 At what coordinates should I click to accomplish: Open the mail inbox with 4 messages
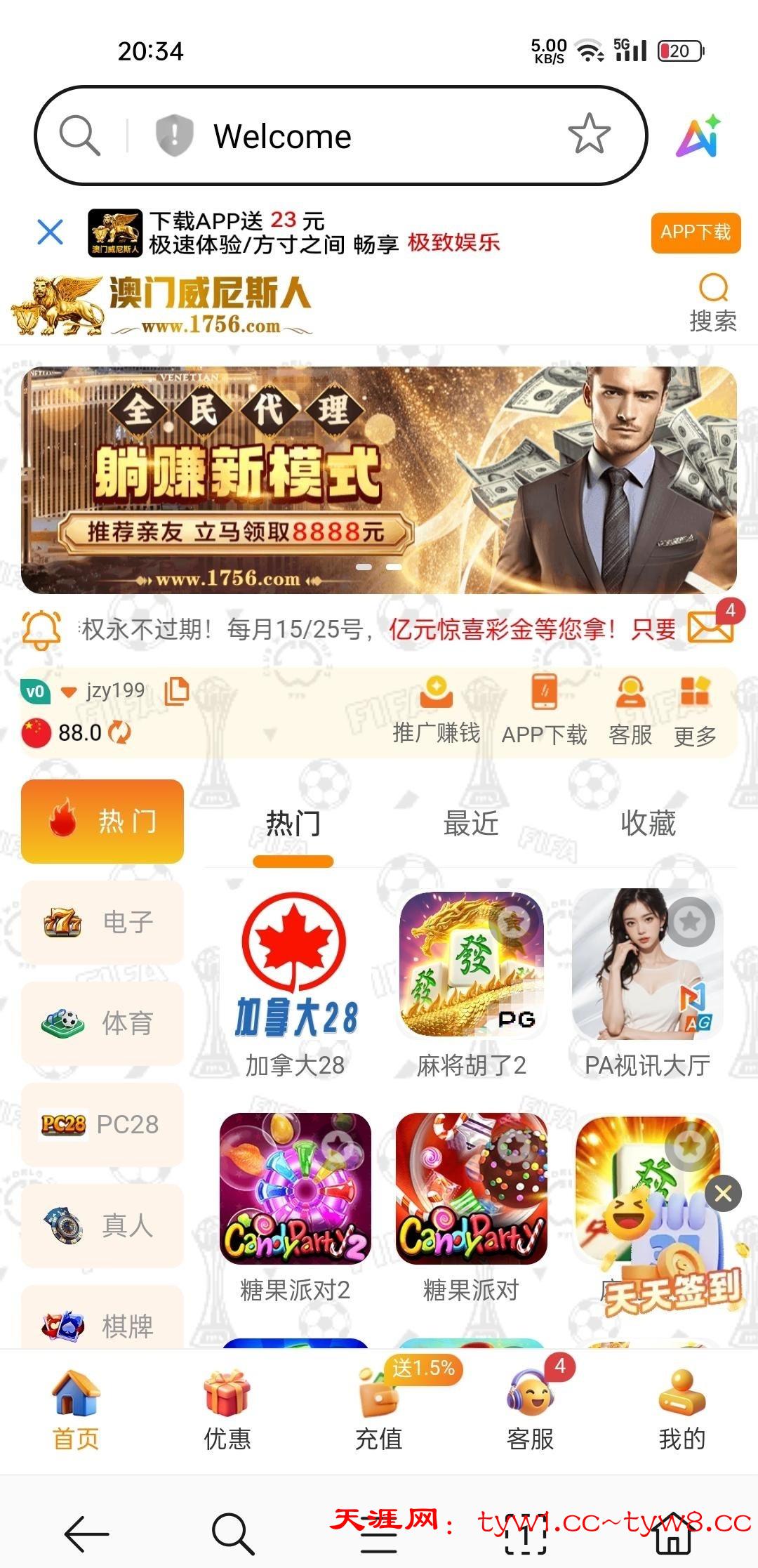(710, 627)
